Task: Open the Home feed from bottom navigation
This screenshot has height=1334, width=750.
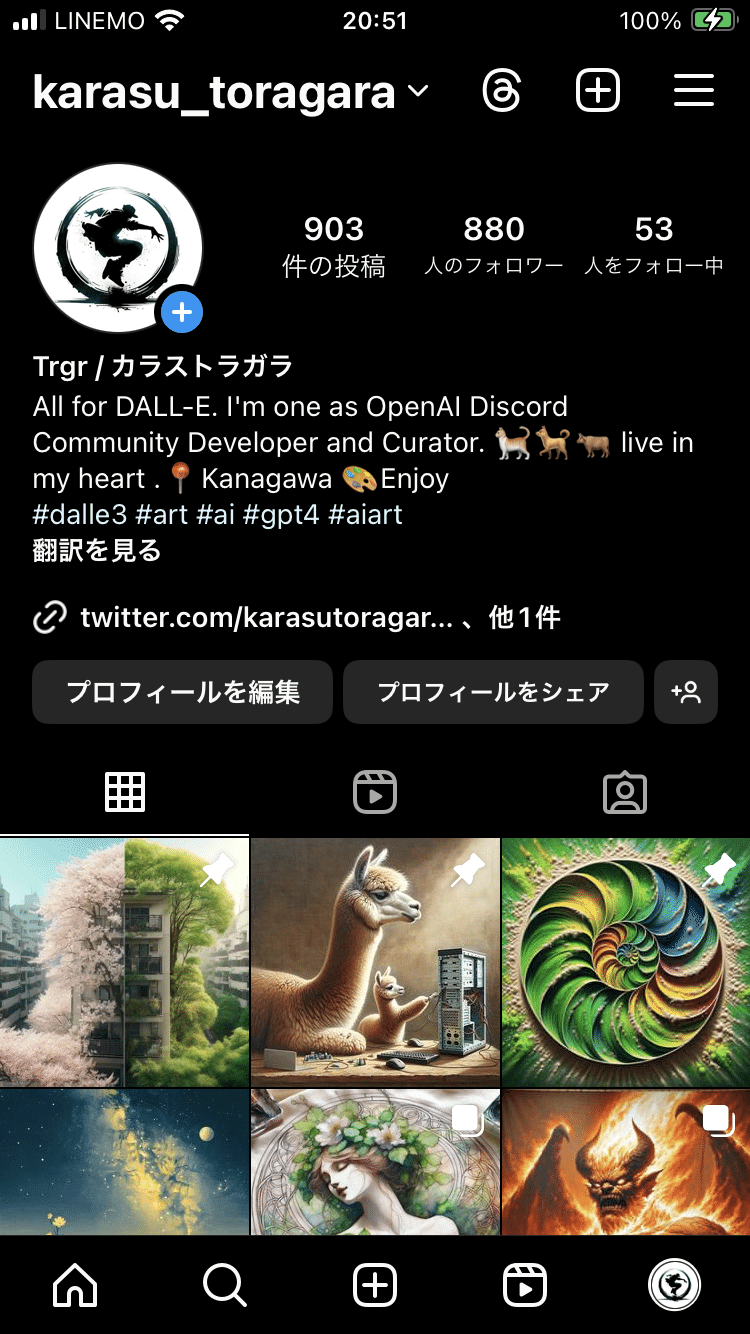Action: coord(75,1285)
